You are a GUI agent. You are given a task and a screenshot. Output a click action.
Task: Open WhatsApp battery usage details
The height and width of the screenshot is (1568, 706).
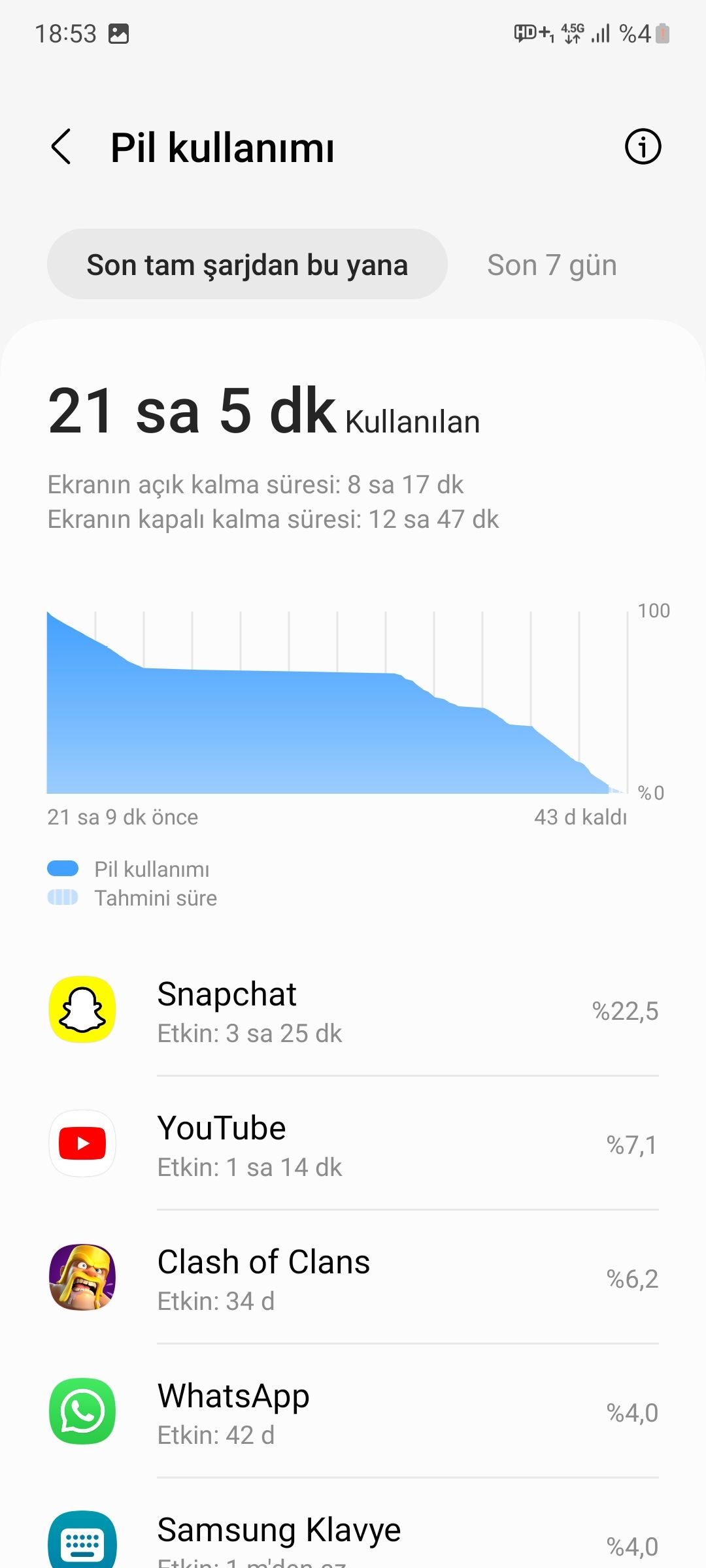tap(353, 1413)
